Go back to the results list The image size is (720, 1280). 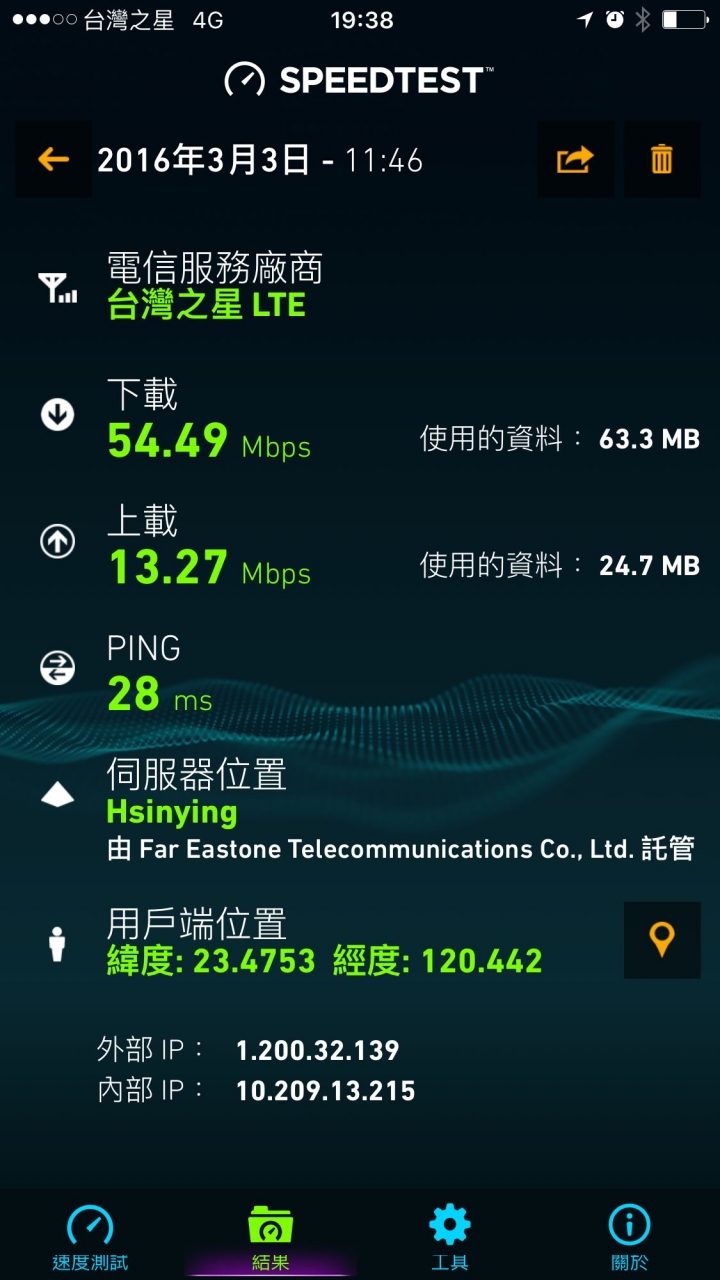coord(53,159)
